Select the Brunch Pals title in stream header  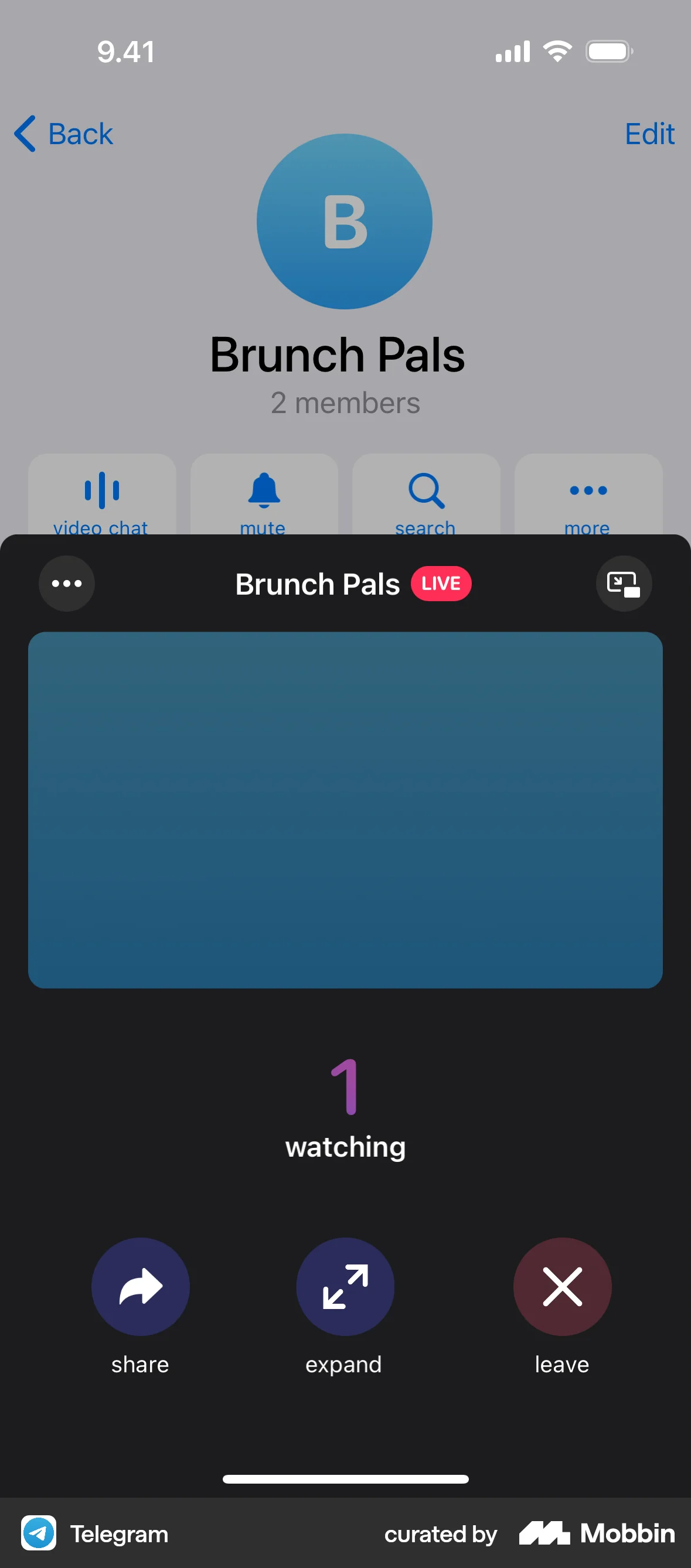316,583
